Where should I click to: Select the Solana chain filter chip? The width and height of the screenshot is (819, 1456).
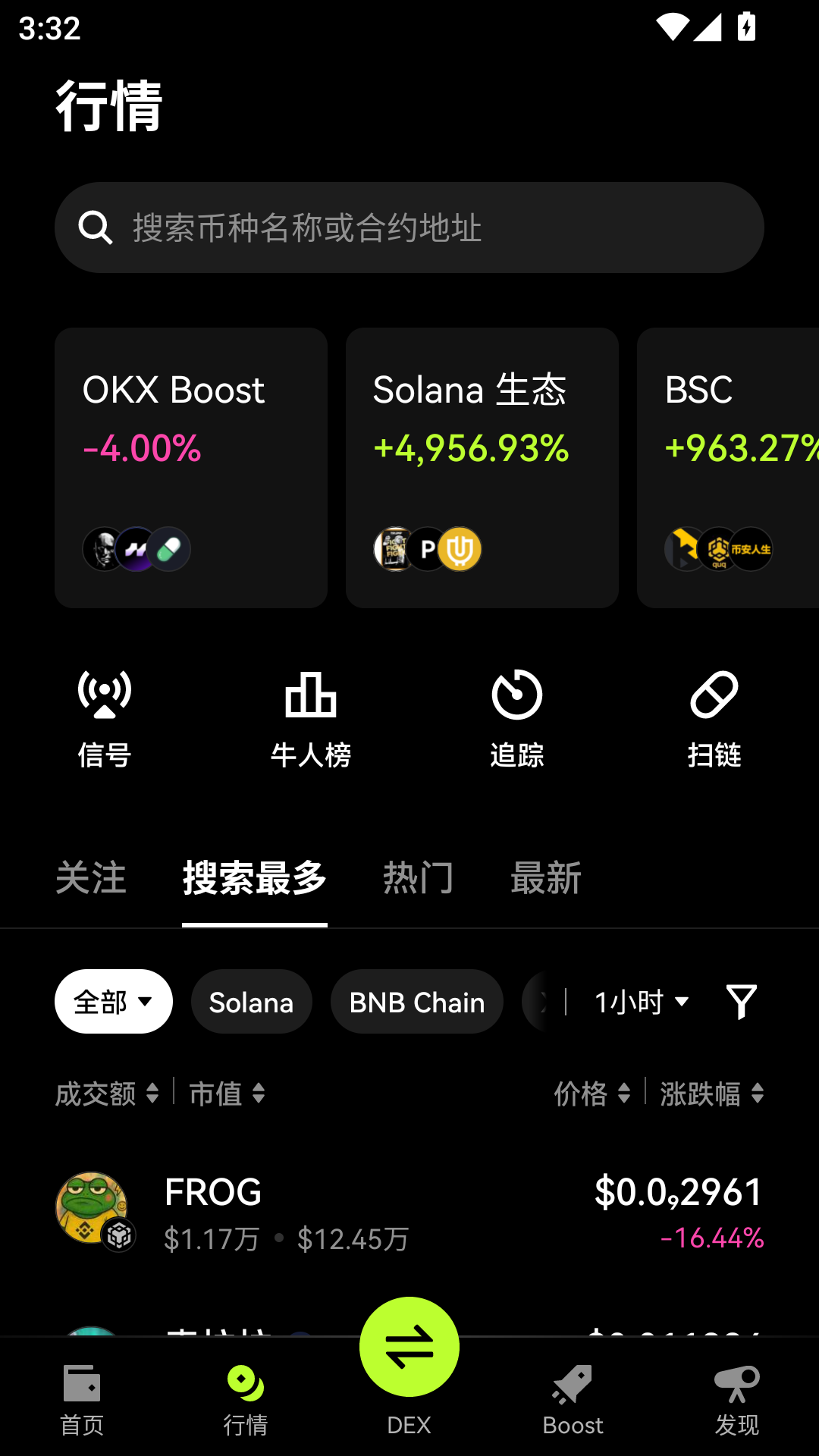(251, 1002)
